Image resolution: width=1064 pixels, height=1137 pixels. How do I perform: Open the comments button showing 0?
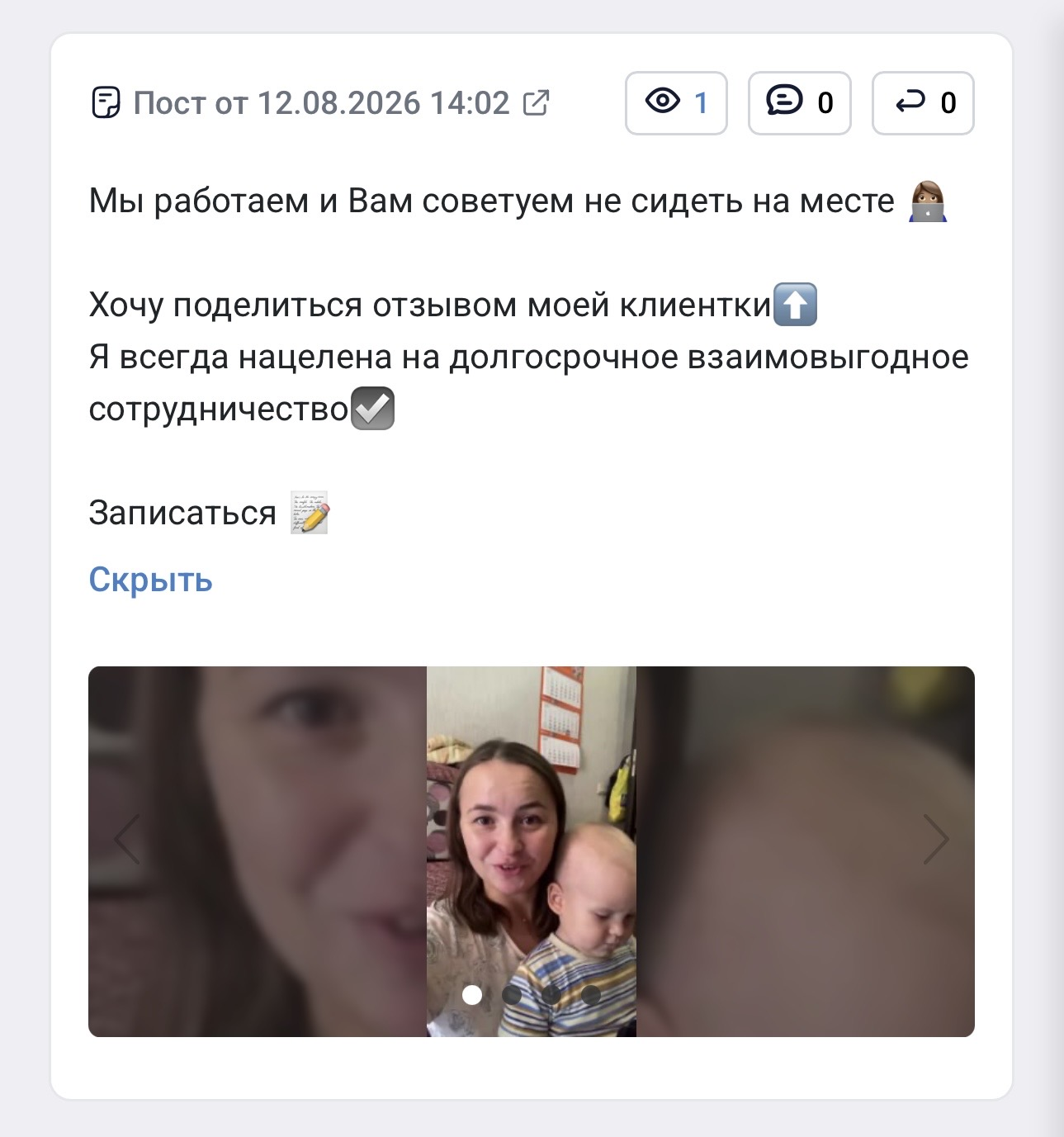coord(799,103)
